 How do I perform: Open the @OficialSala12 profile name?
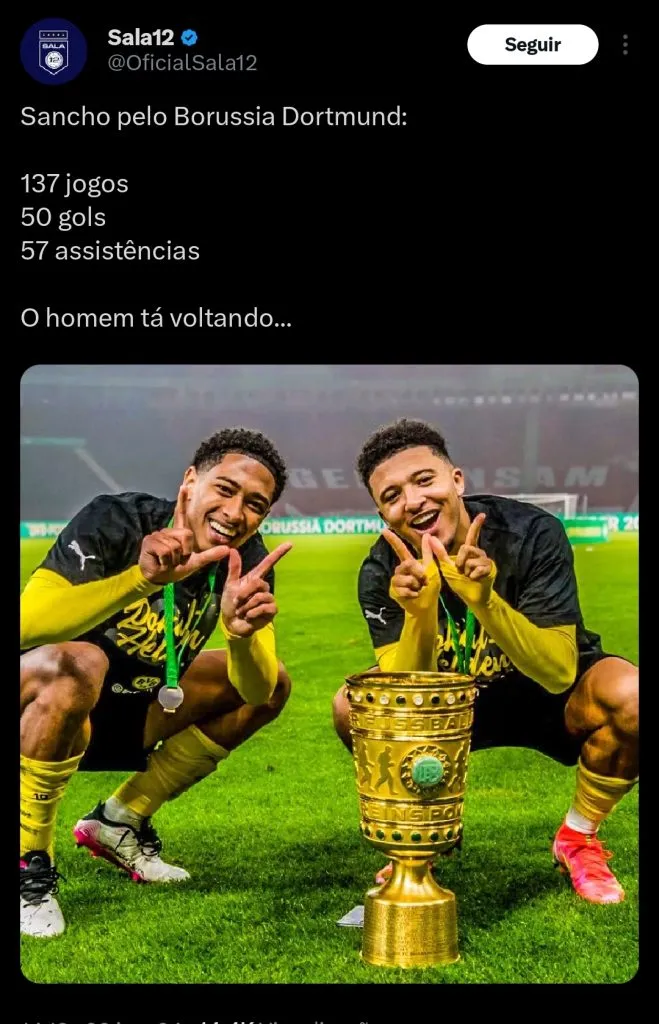point(182,63)
